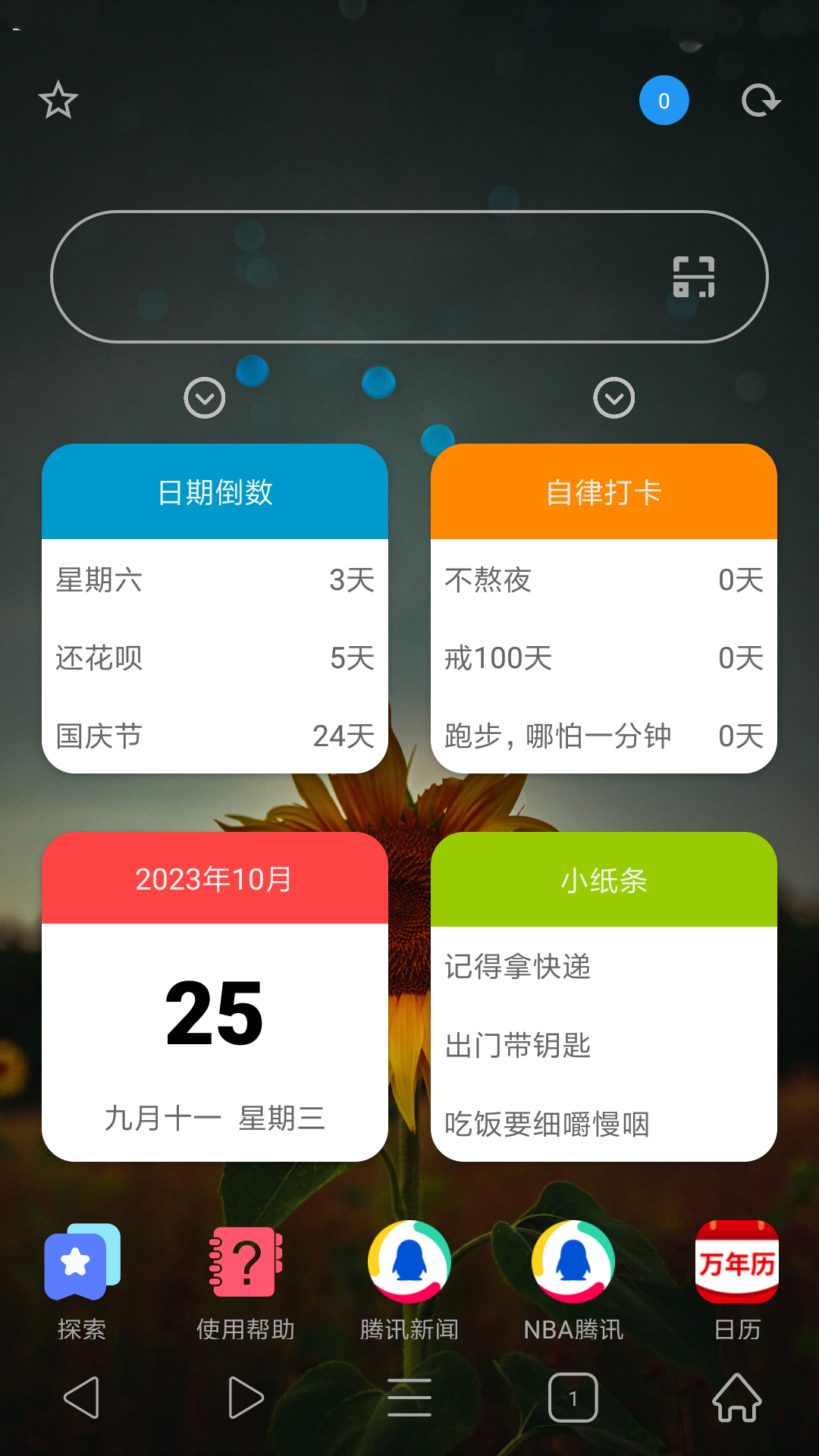Open the 日期倒数 countdown card
819x1456 pixels.
point(215,492)
